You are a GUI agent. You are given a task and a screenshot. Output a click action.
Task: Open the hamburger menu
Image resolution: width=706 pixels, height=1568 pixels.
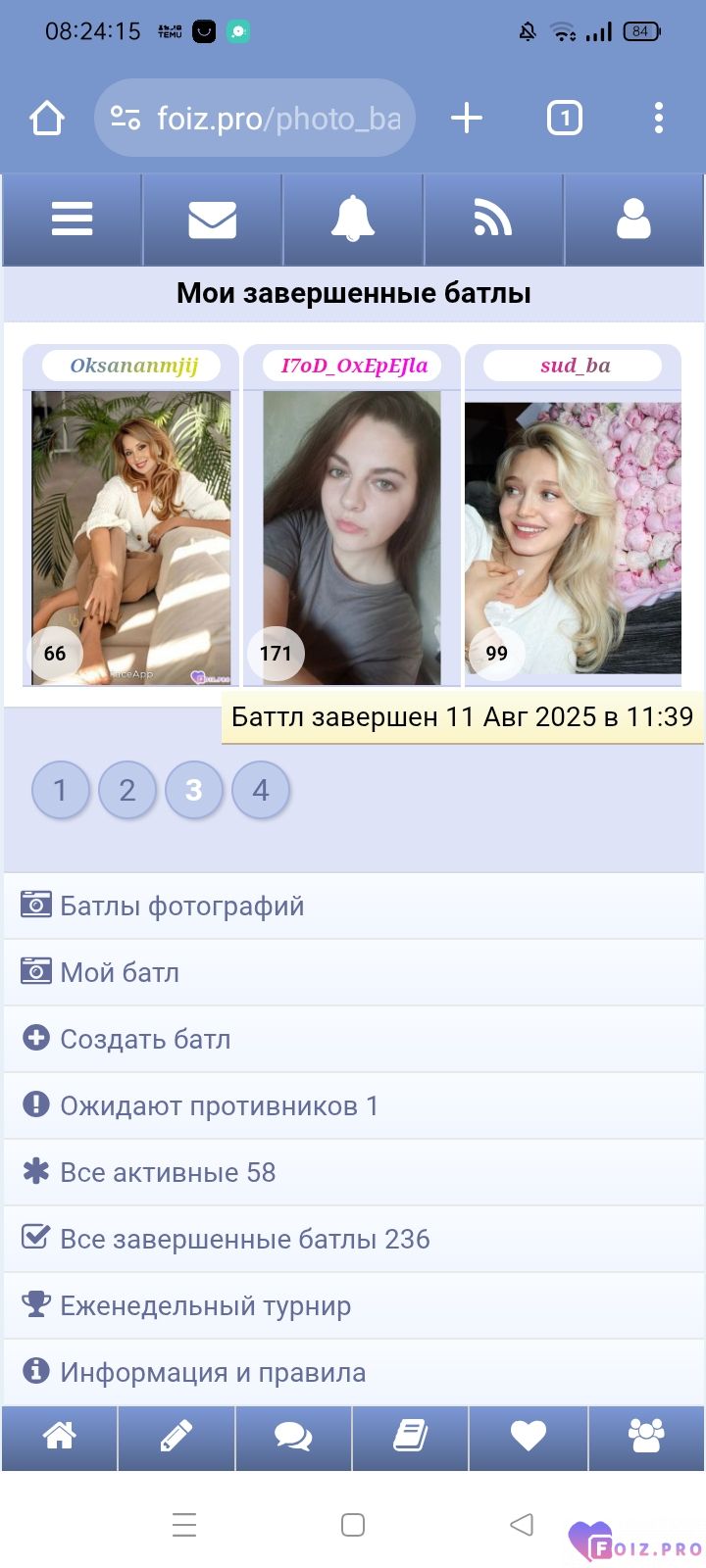point(73,220)
